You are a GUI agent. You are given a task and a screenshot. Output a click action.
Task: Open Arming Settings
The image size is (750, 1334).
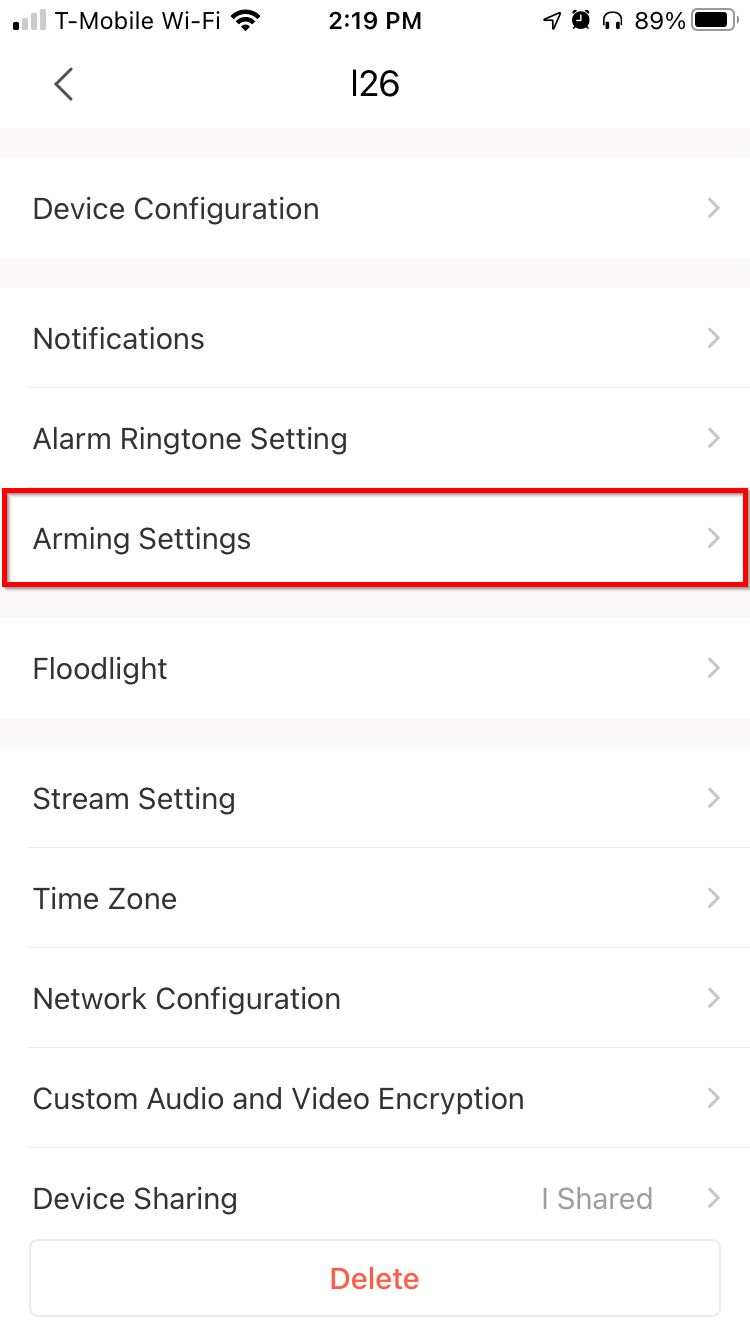click(x=375, y=539)
